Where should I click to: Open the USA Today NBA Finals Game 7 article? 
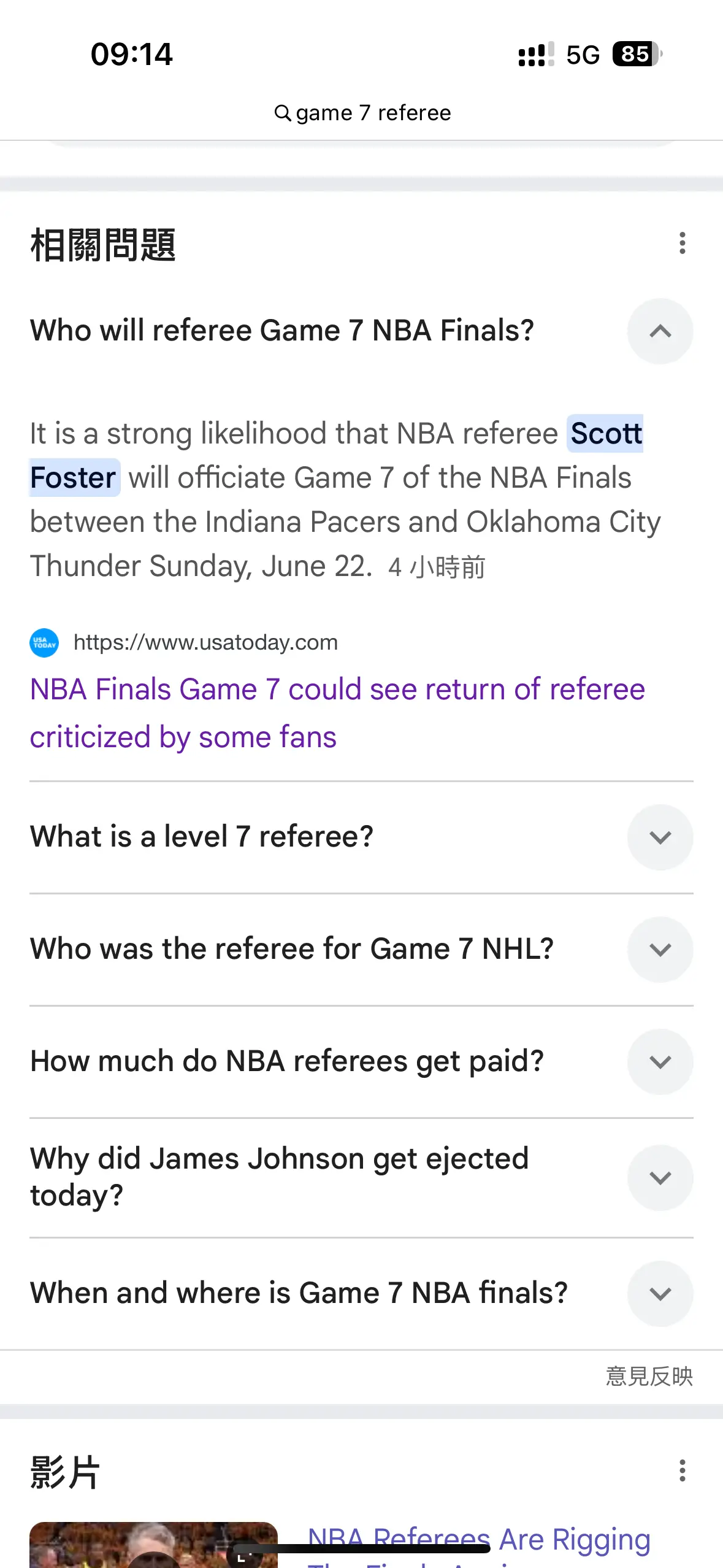(x=337, y=713)
